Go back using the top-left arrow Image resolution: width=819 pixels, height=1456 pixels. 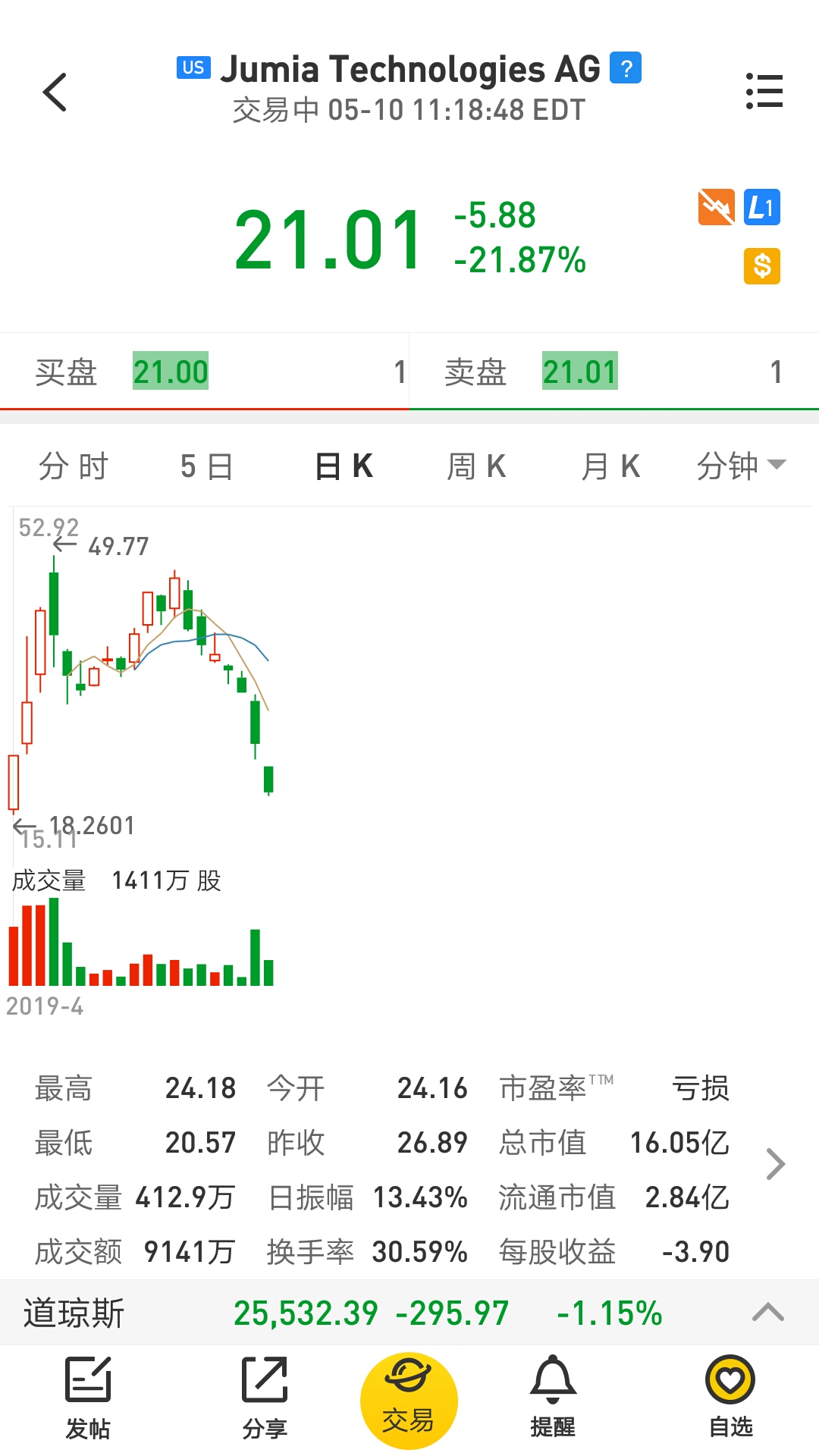click(55, 93)
